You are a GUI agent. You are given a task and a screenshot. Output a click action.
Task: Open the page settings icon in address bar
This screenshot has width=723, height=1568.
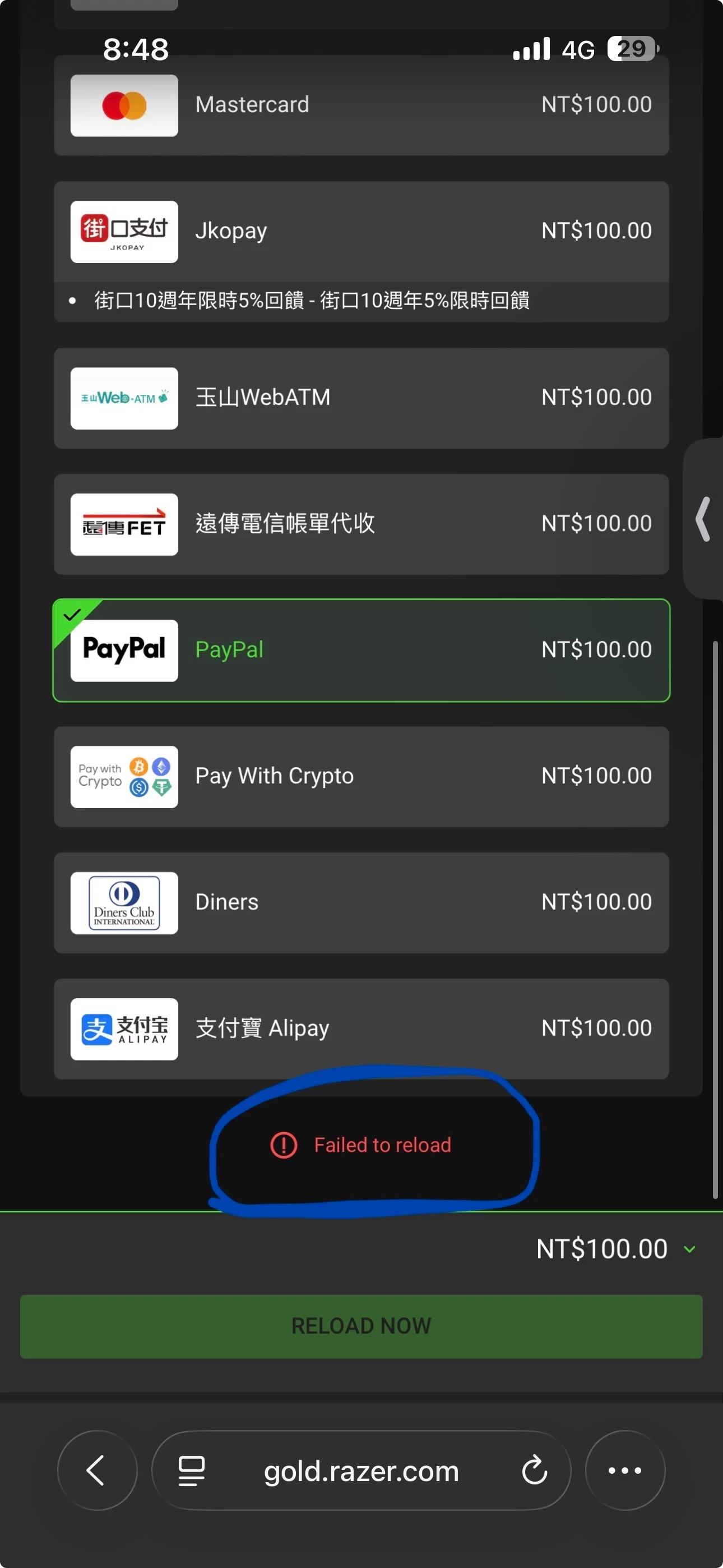click(x=191, y=1470)
